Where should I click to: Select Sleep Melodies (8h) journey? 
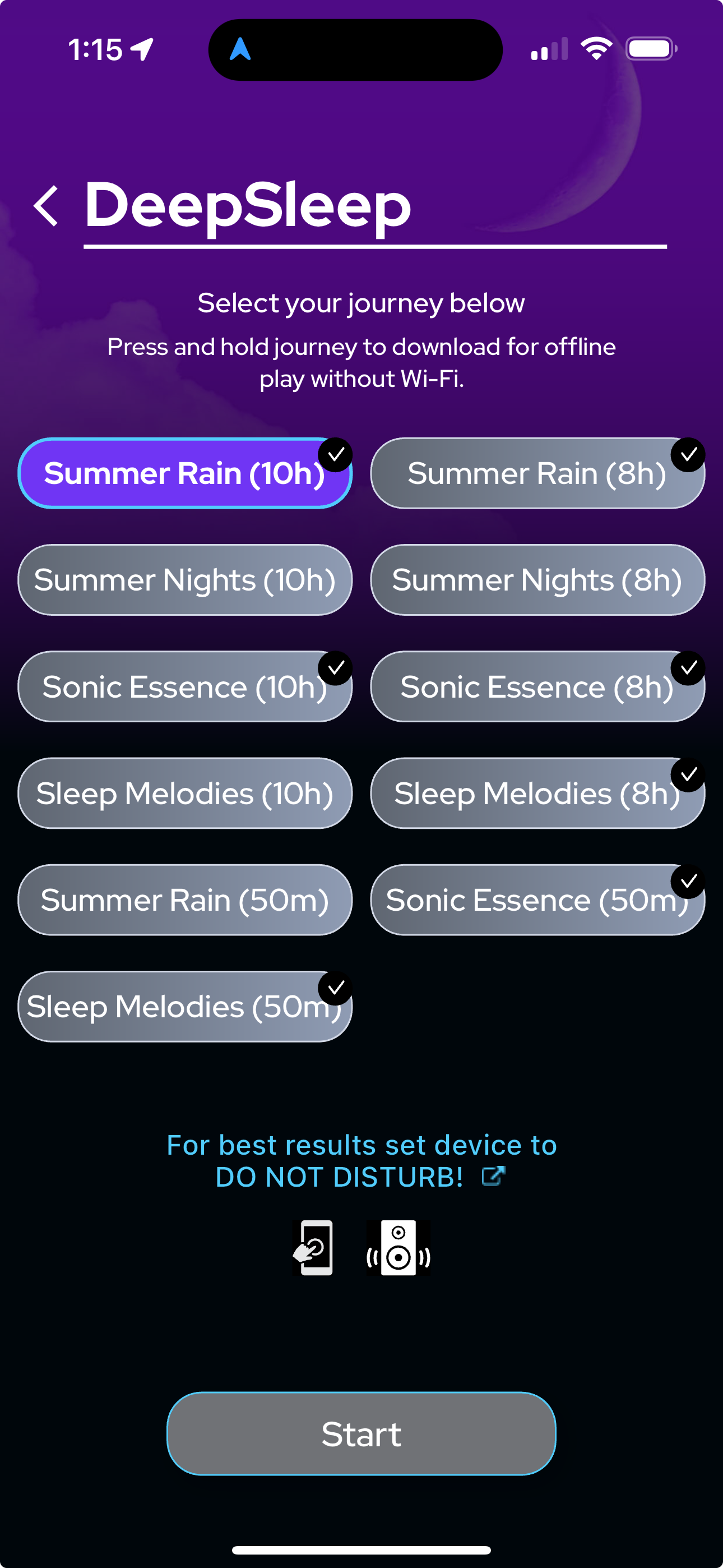click(x=537, y=793)
